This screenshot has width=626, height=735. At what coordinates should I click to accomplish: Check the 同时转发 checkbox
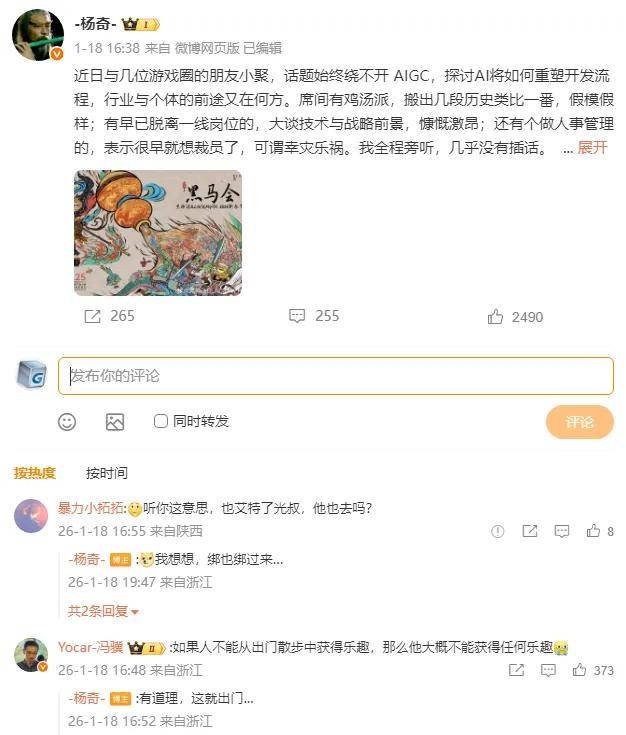pos(161,422)
